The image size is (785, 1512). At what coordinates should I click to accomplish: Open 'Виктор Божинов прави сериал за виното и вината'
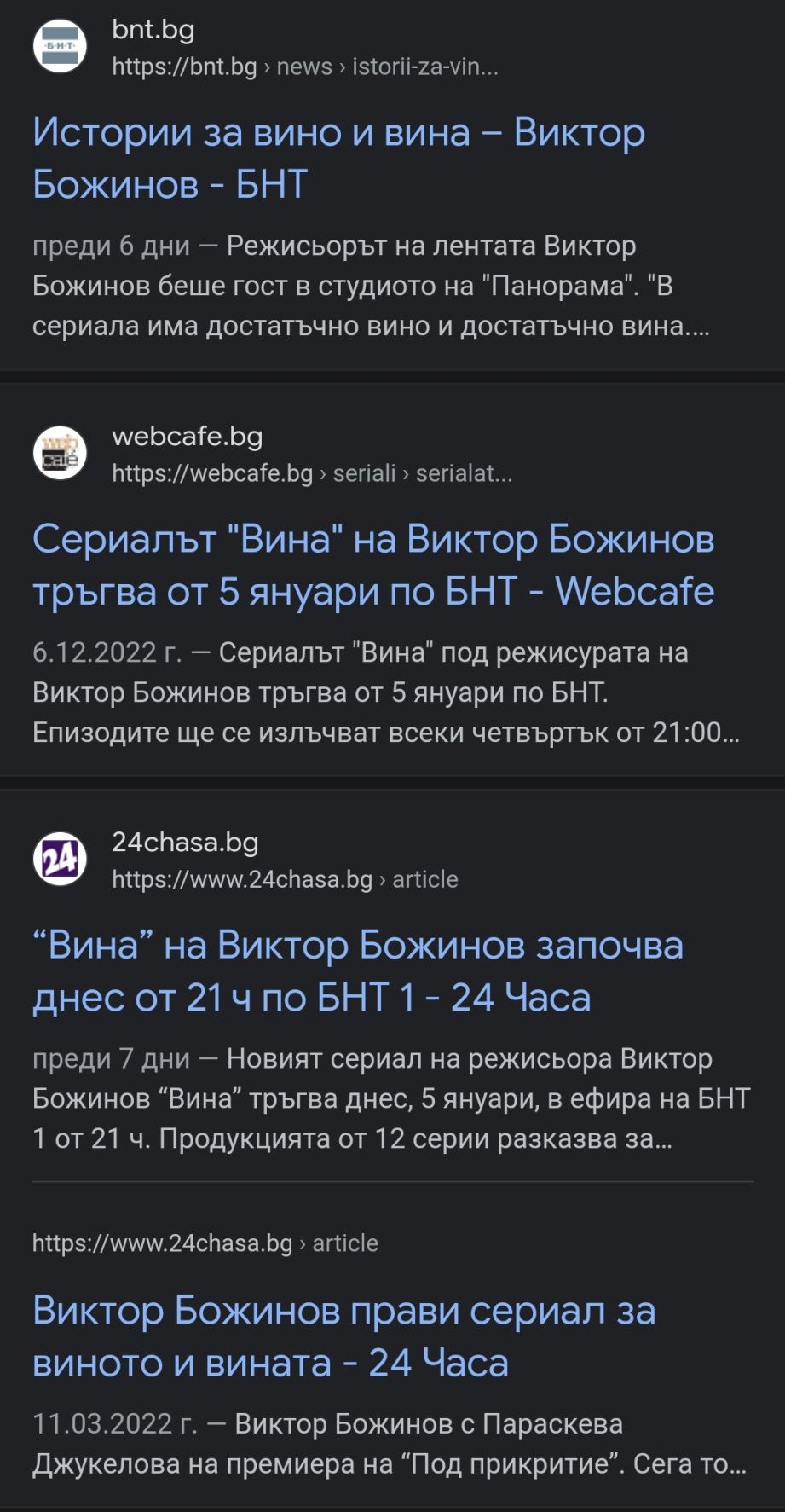pos(343,1335)
